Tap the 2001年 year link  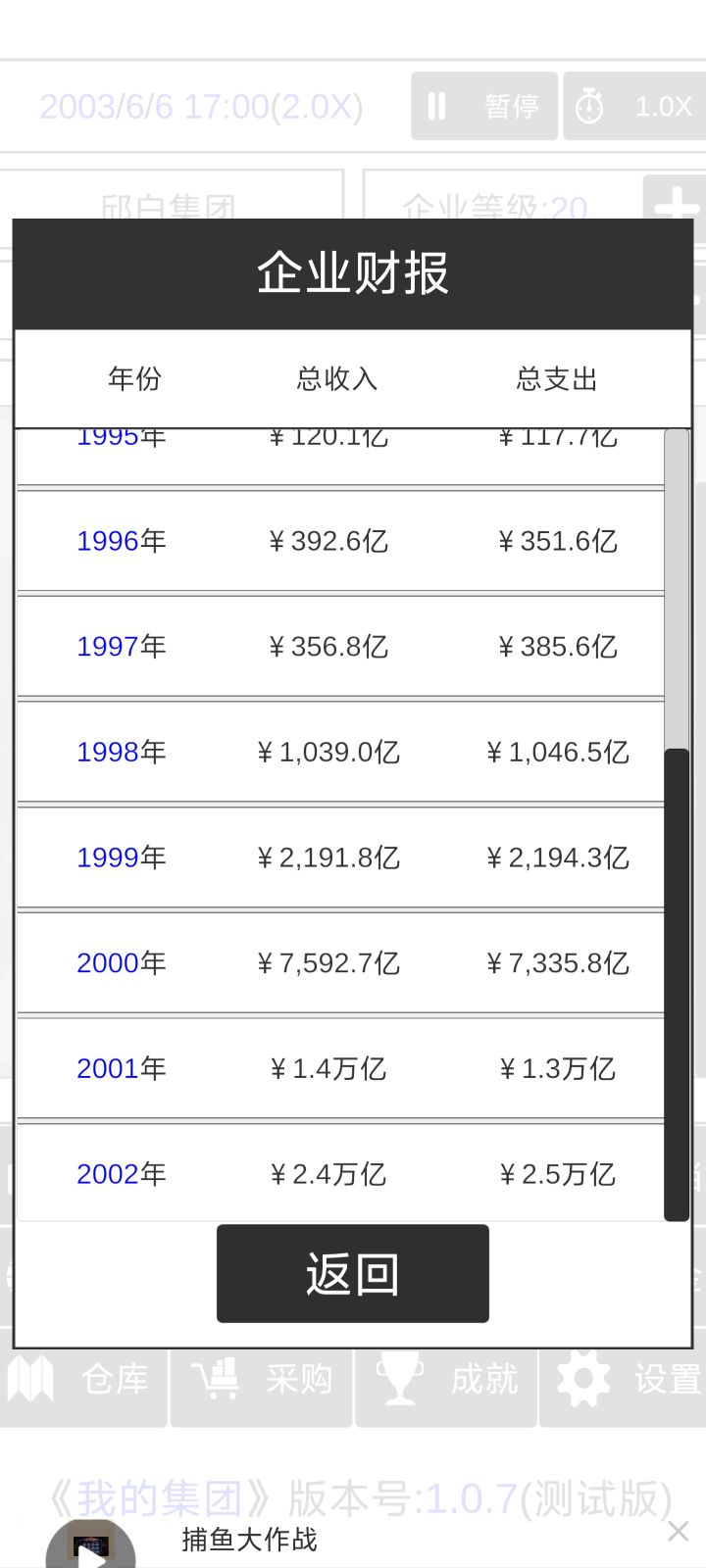click(x=122, y=1068)
